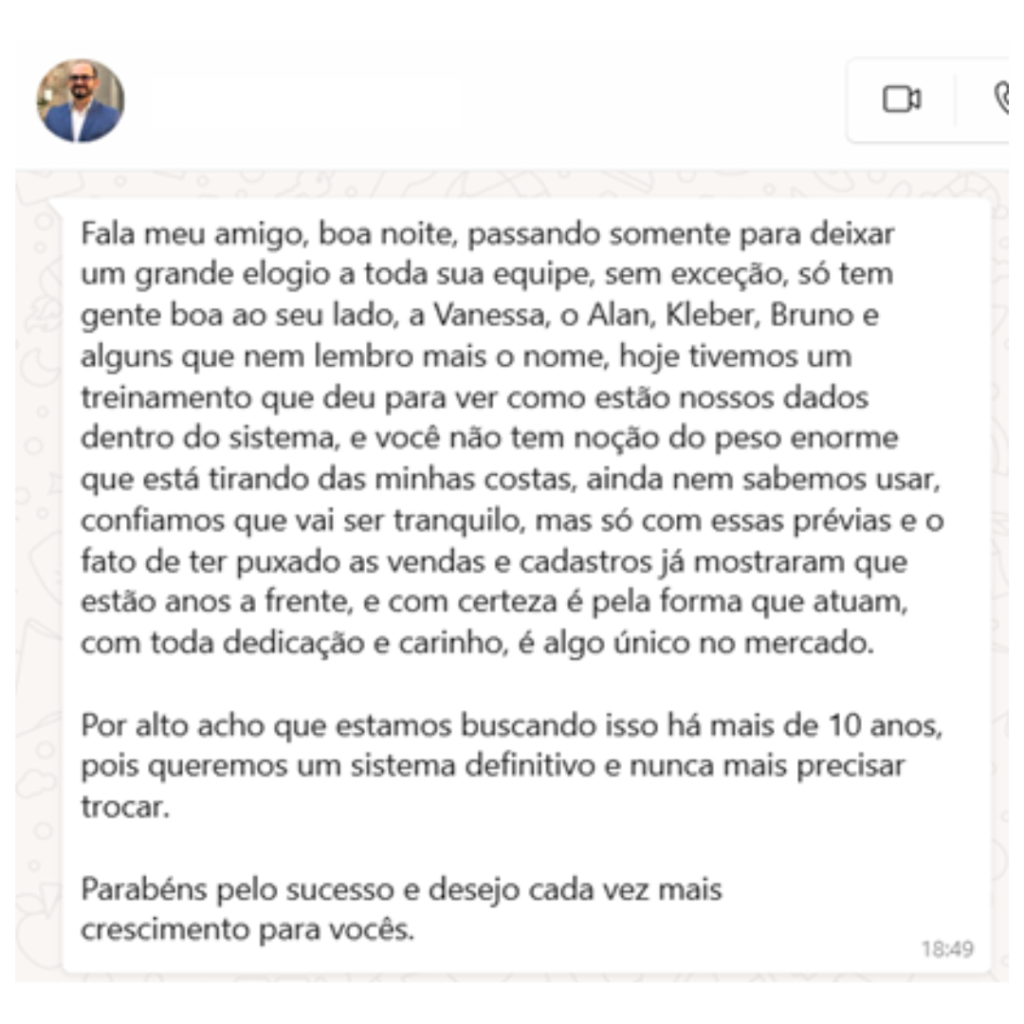Open the contact's profile photo

point(80,101)
